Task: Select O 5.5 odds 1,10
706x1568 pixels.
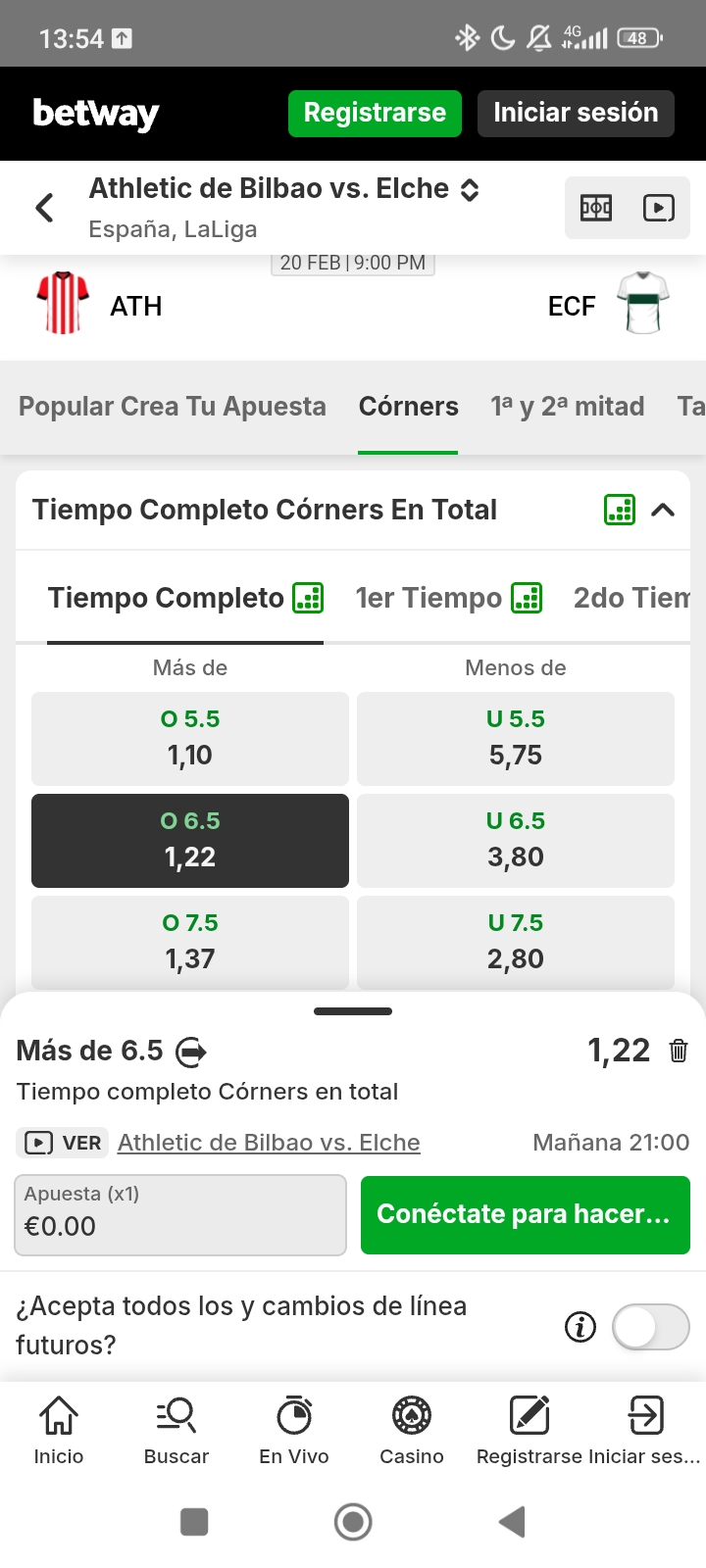Action: point(190,739)
